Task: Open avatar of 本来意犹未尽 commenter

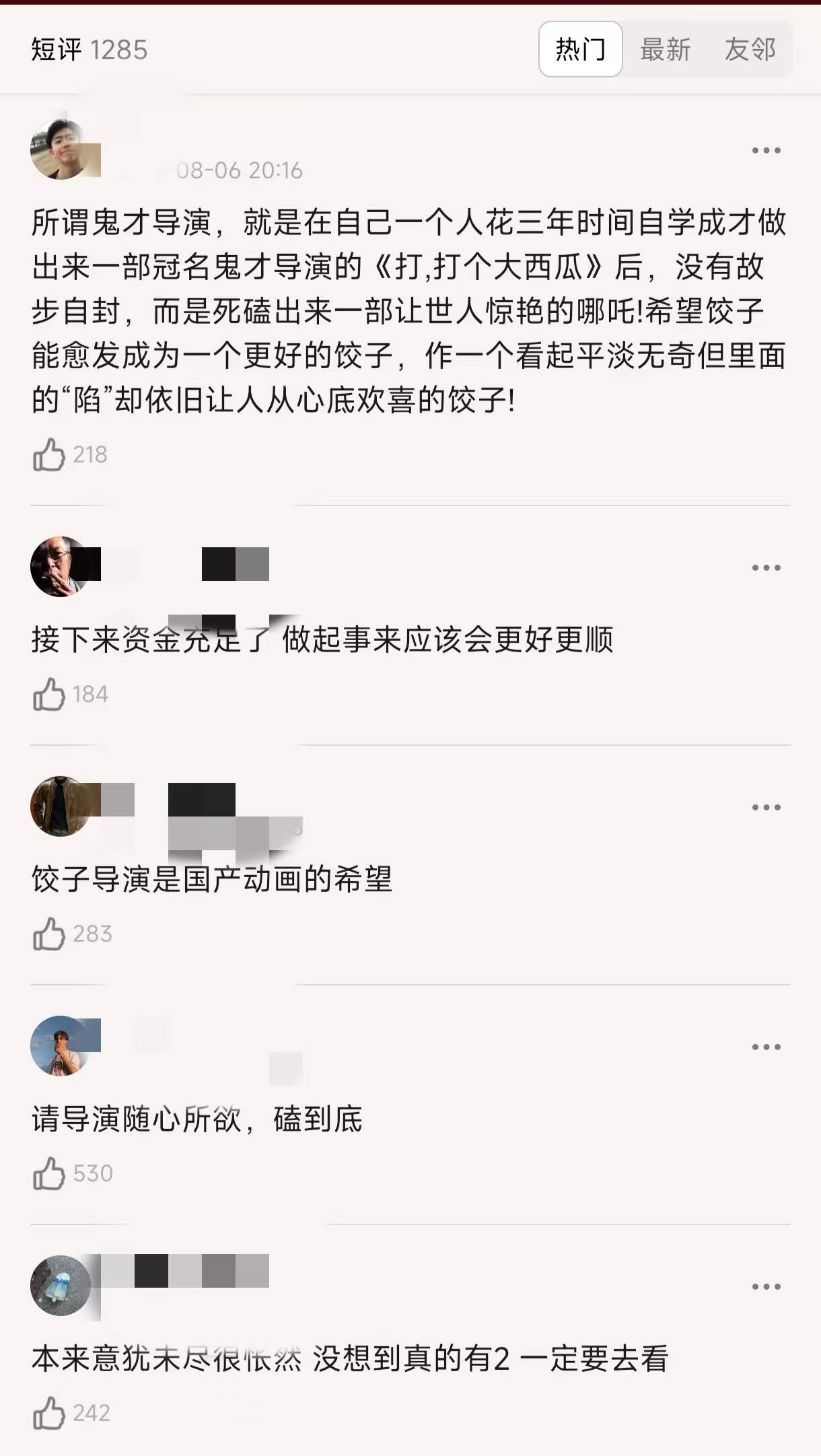Action: [x=61, y=1285]
